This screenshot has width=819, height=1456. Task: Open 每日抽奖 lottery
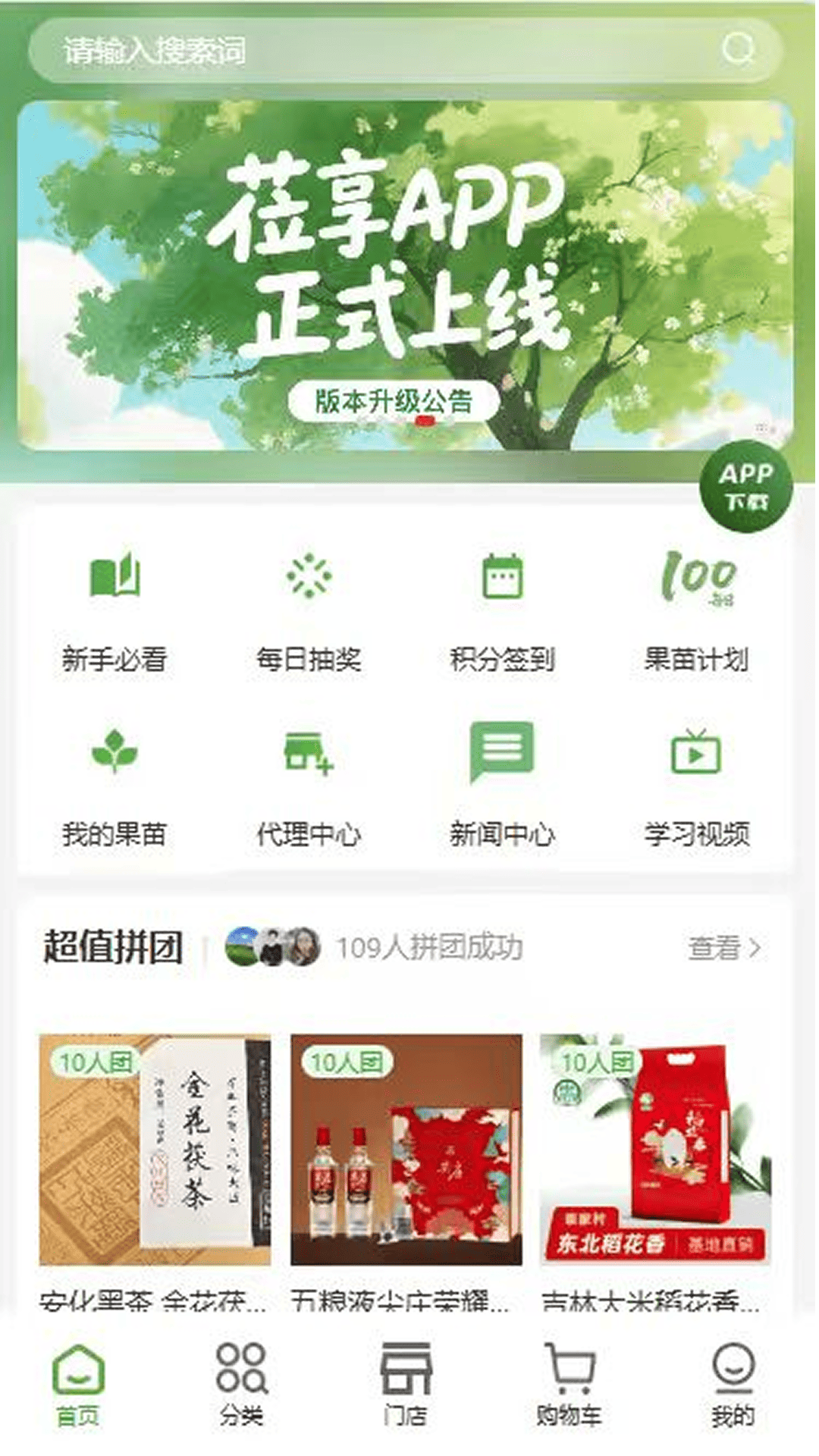(309, 610)
